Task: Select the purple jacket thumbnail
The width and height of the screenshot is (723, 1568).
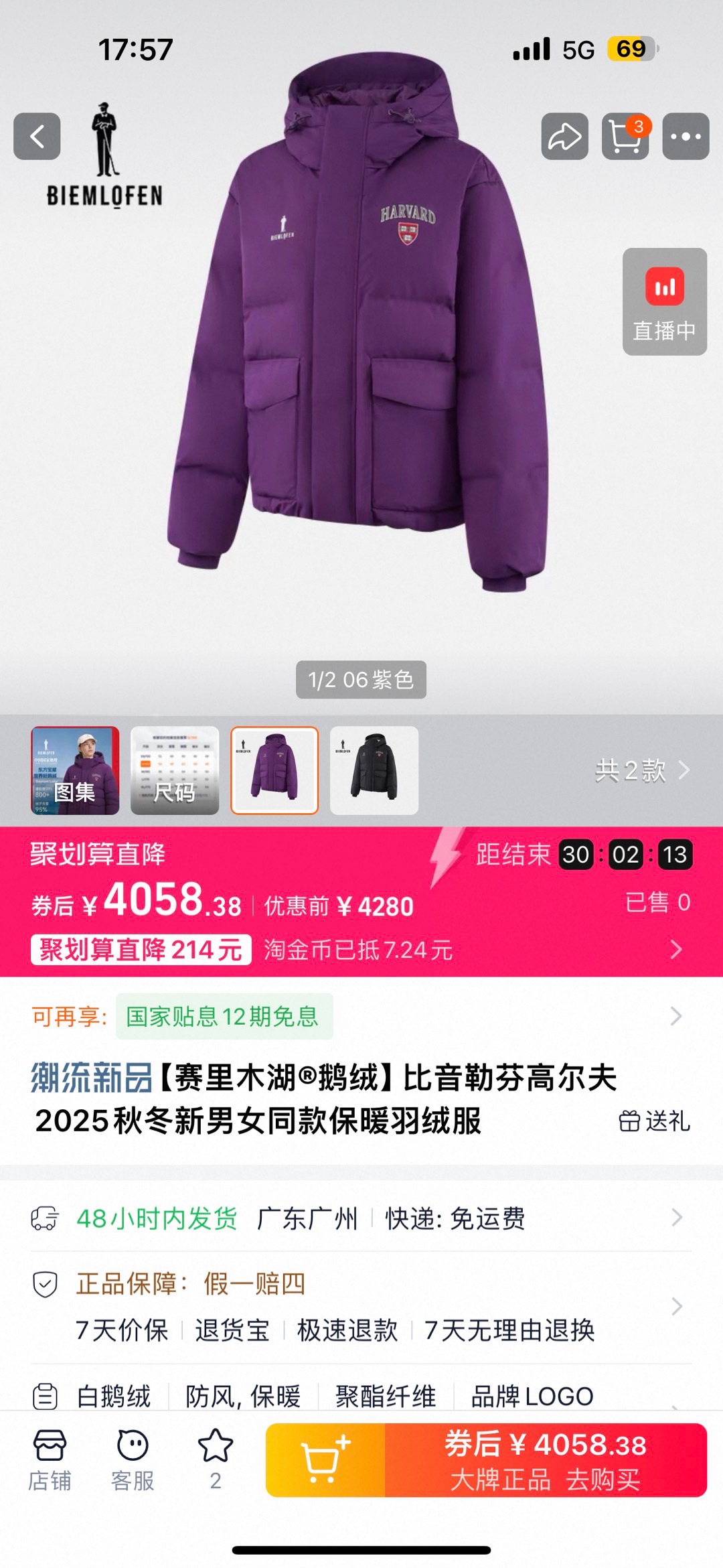Action: (274, 770)
